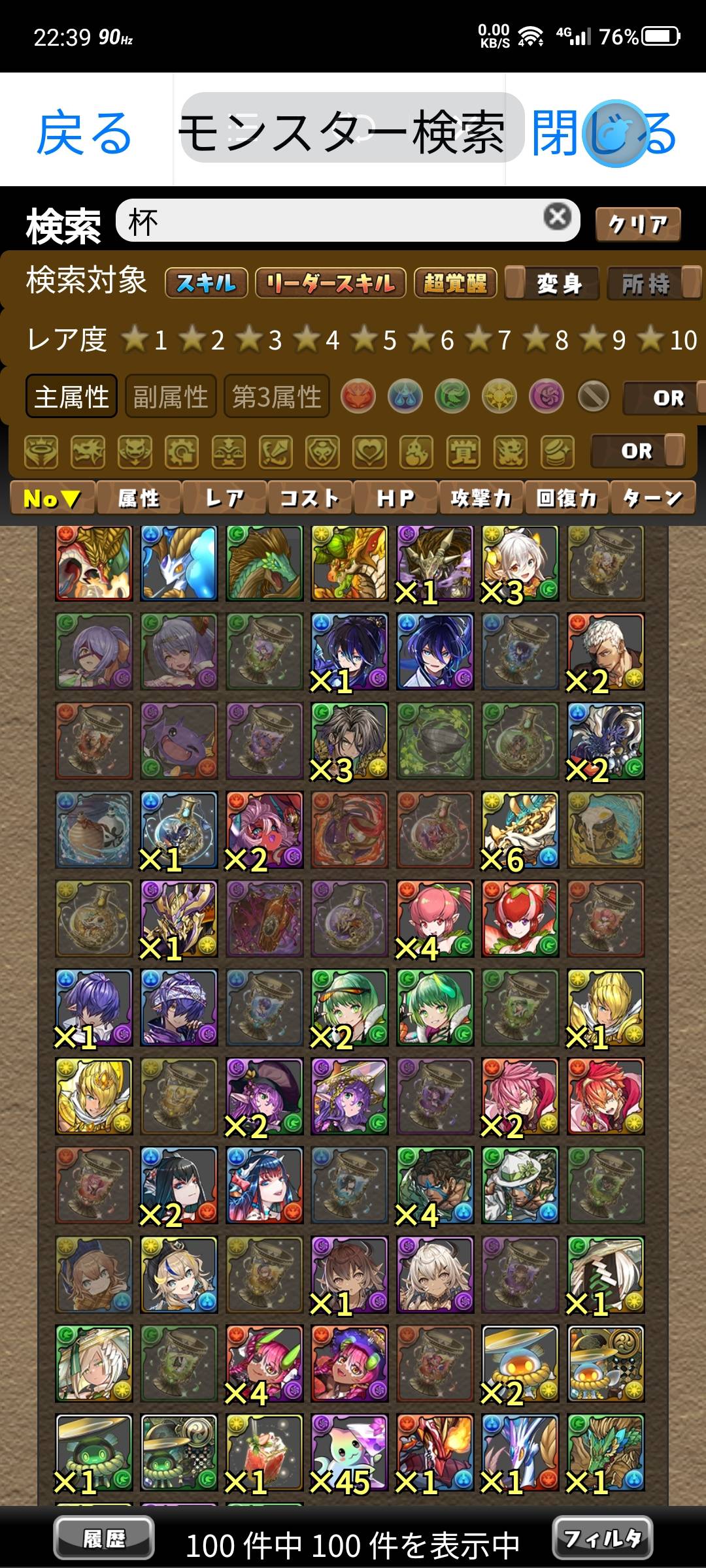Switch to the 副属性 tab
Viewport: 706px width, 1568px height.
point(170,397)
